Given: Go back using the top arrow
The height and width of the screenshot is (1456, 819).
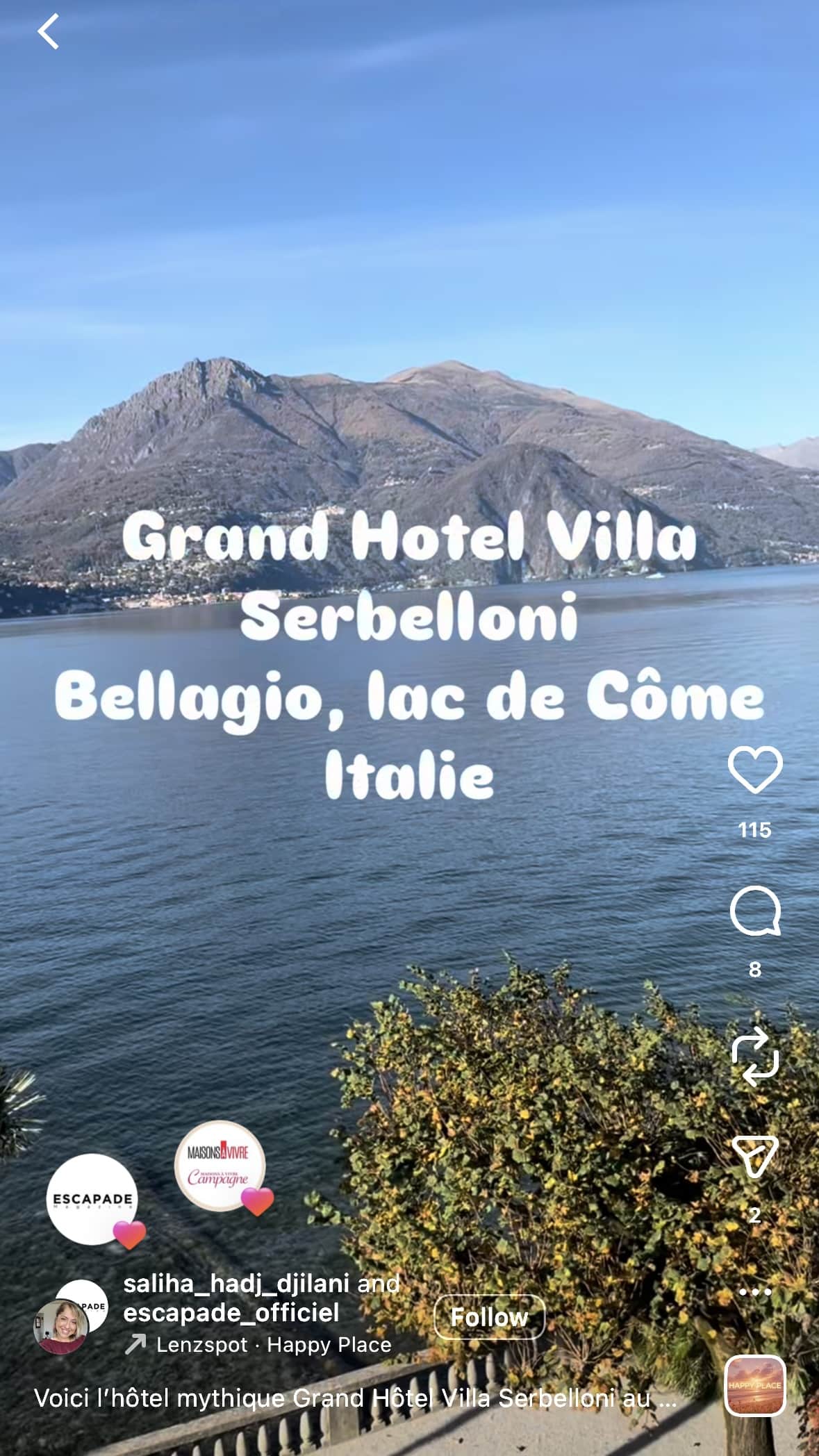Looking at the screenshot, I should tap(49, 33).
